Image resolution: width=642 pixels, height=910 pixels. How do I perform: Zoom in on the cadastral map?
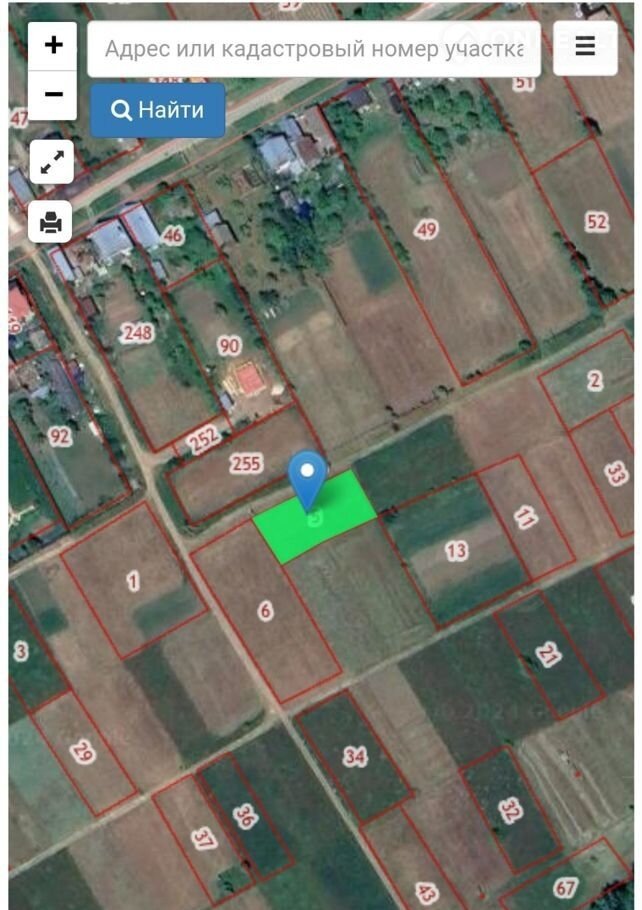pyautogui.click(x=53, y=46)
